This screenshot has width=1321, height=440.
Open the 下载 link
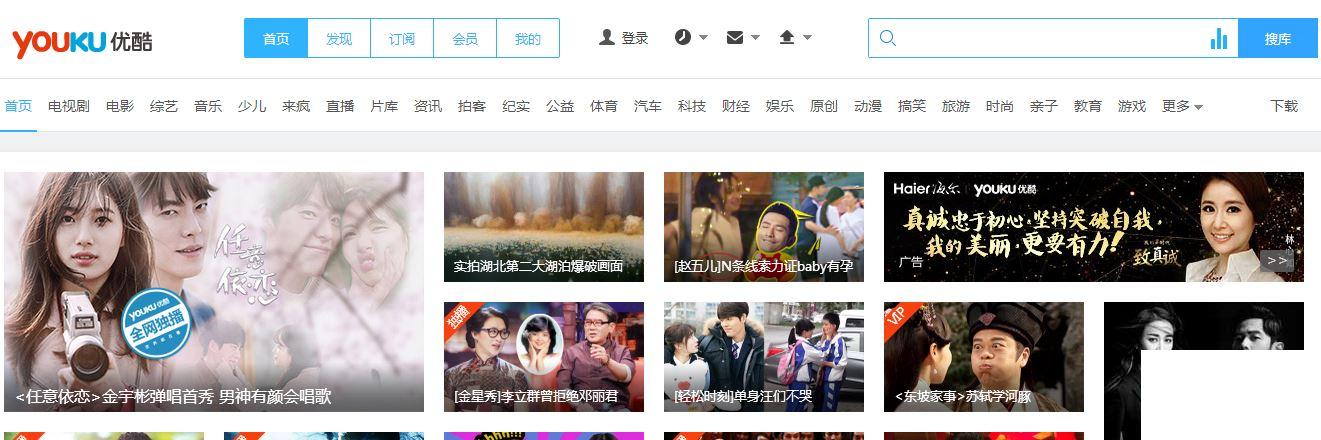tap(1284, 106)
